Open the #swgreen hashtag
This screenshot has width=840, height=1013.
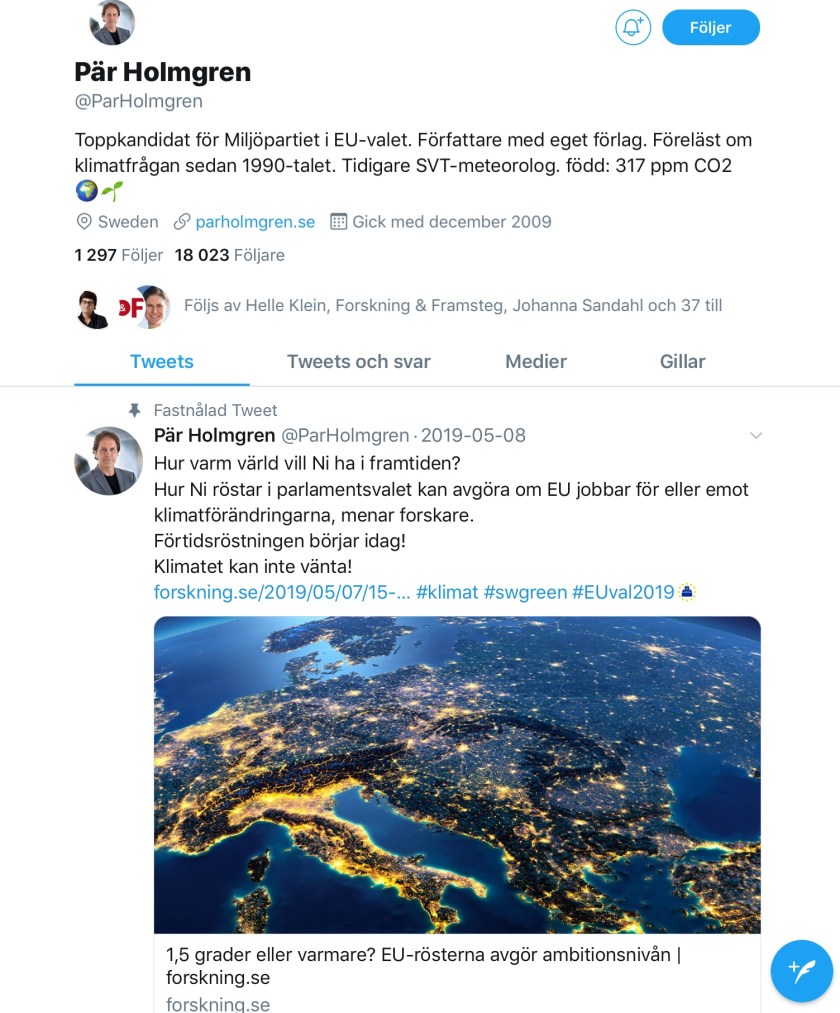point(525,592)
